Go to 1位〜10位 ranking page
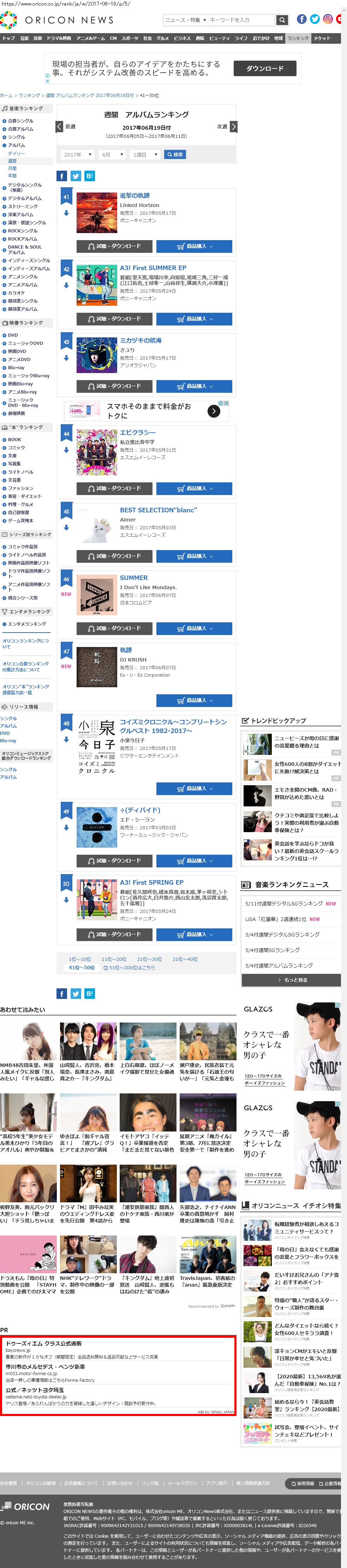 click(80, 959)
